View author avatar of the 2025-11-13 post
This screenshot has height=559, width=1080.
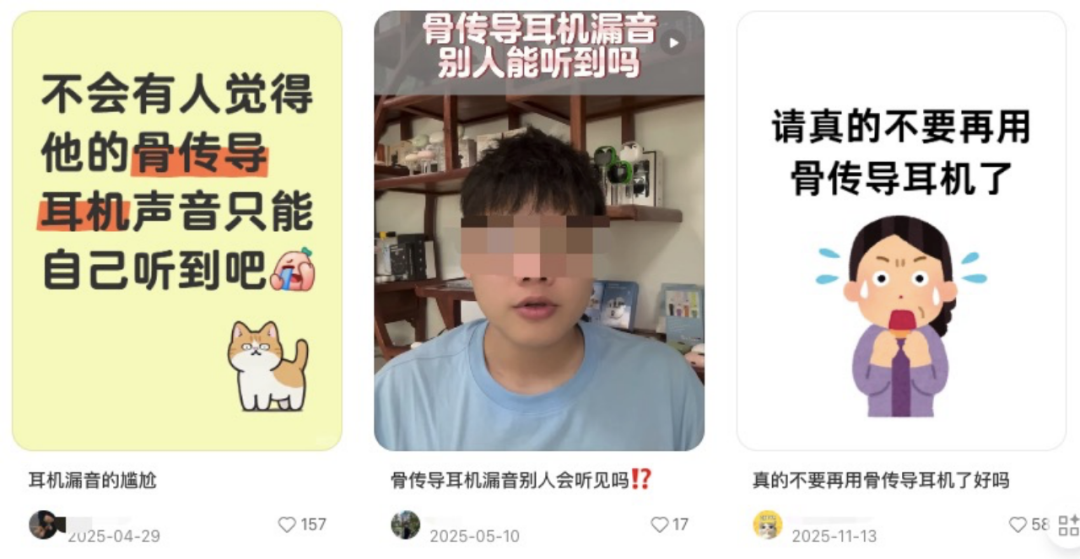(767, 524)
